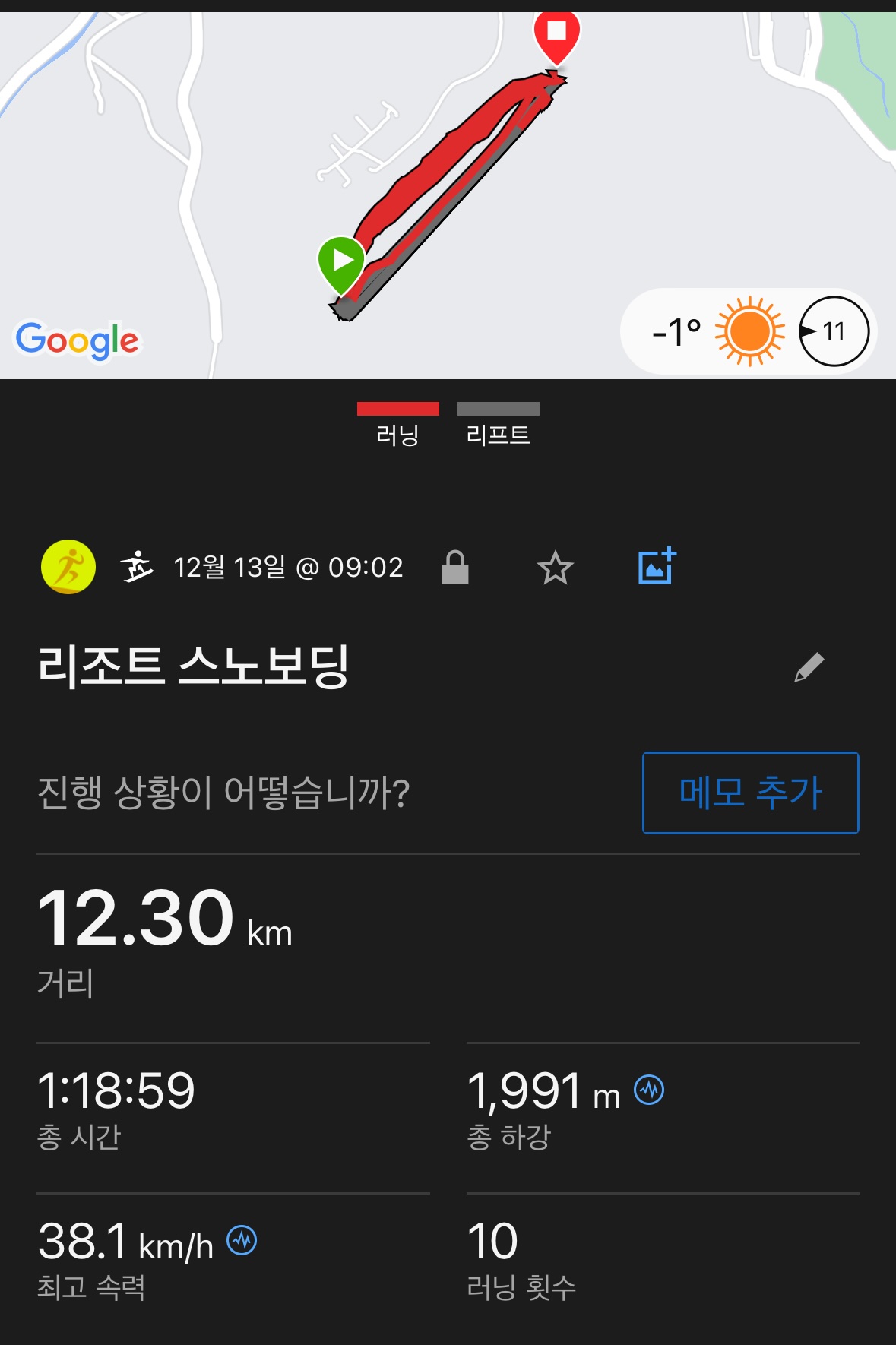896x1345 pixels.
Task: Mark this activity as a favorite
Action: pos(555,568)
